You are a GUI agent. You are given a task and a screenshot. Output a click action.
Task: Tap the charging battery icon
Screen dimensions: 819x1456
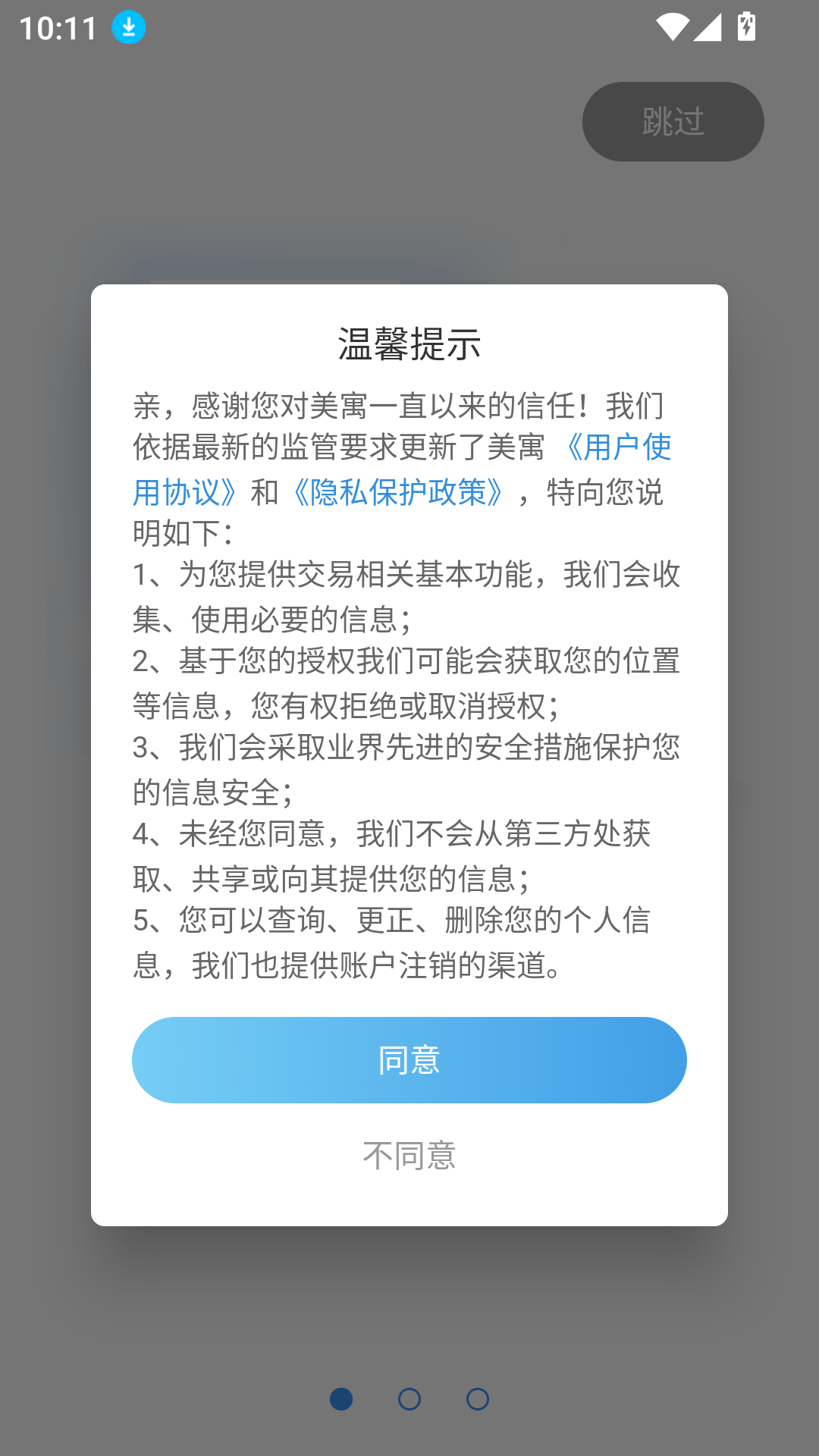[x=747, y=26]
